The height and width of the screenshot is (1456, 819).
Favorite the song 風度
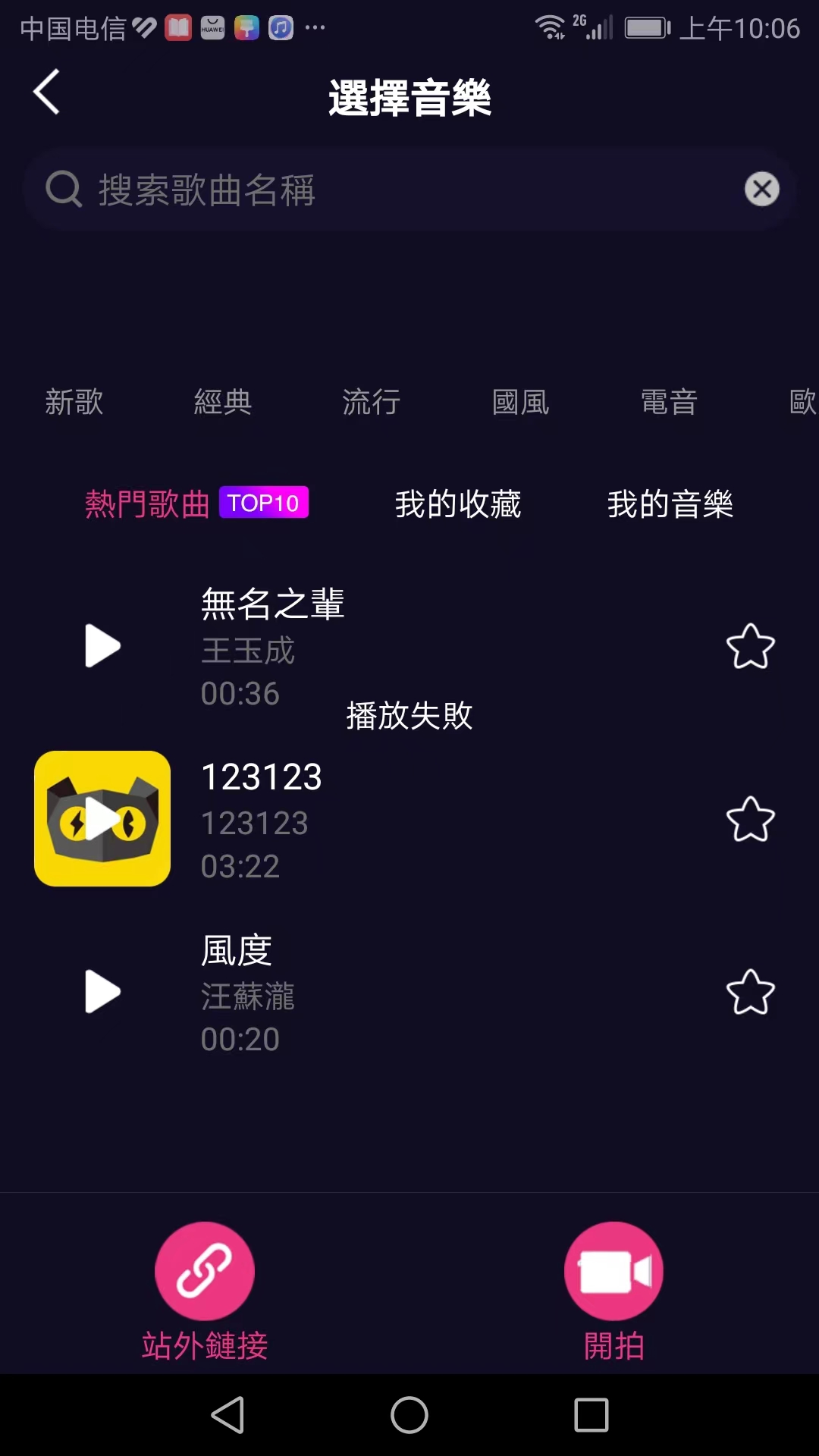point(750,993)
